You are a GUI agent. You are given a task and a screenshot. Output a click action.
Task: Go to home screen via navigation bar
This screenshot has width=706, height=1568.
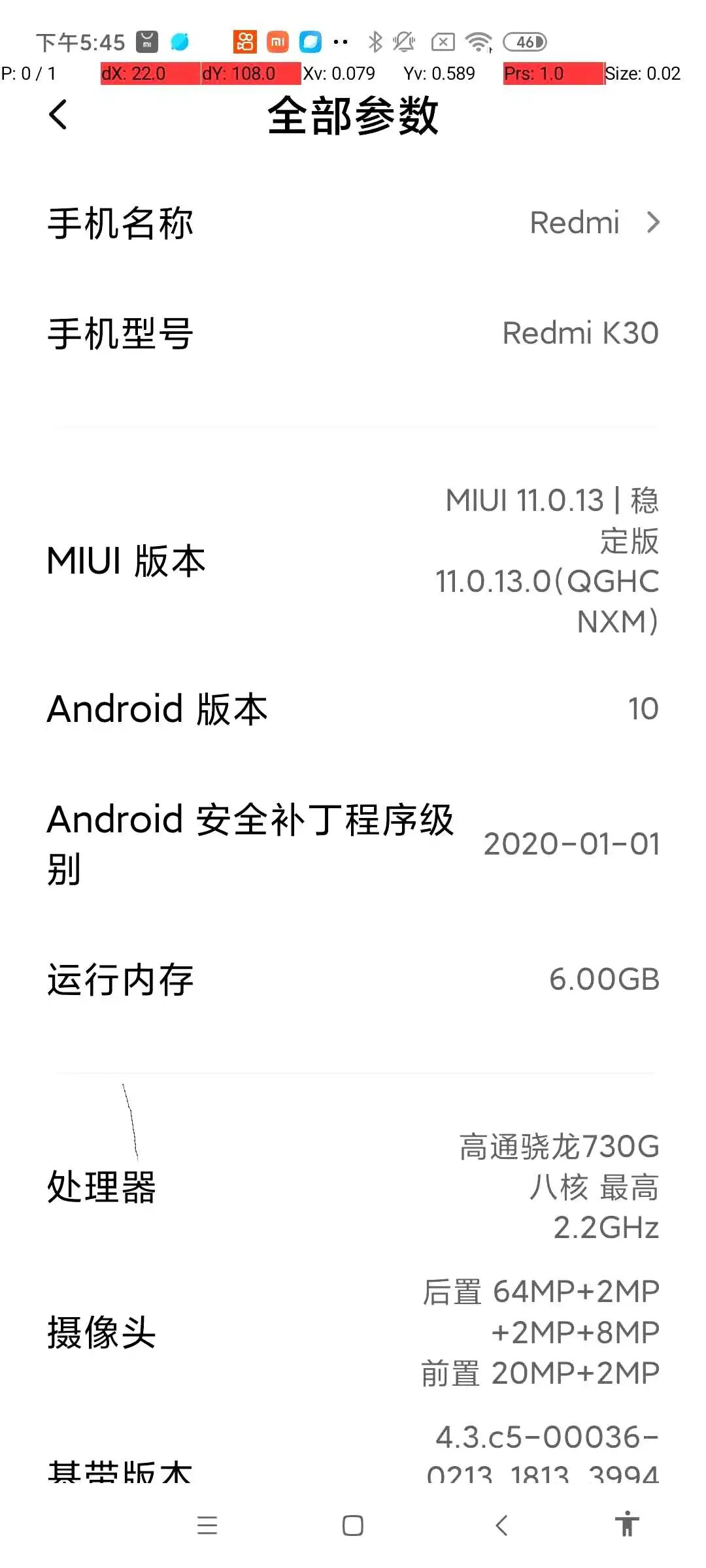pos(353,1526)
